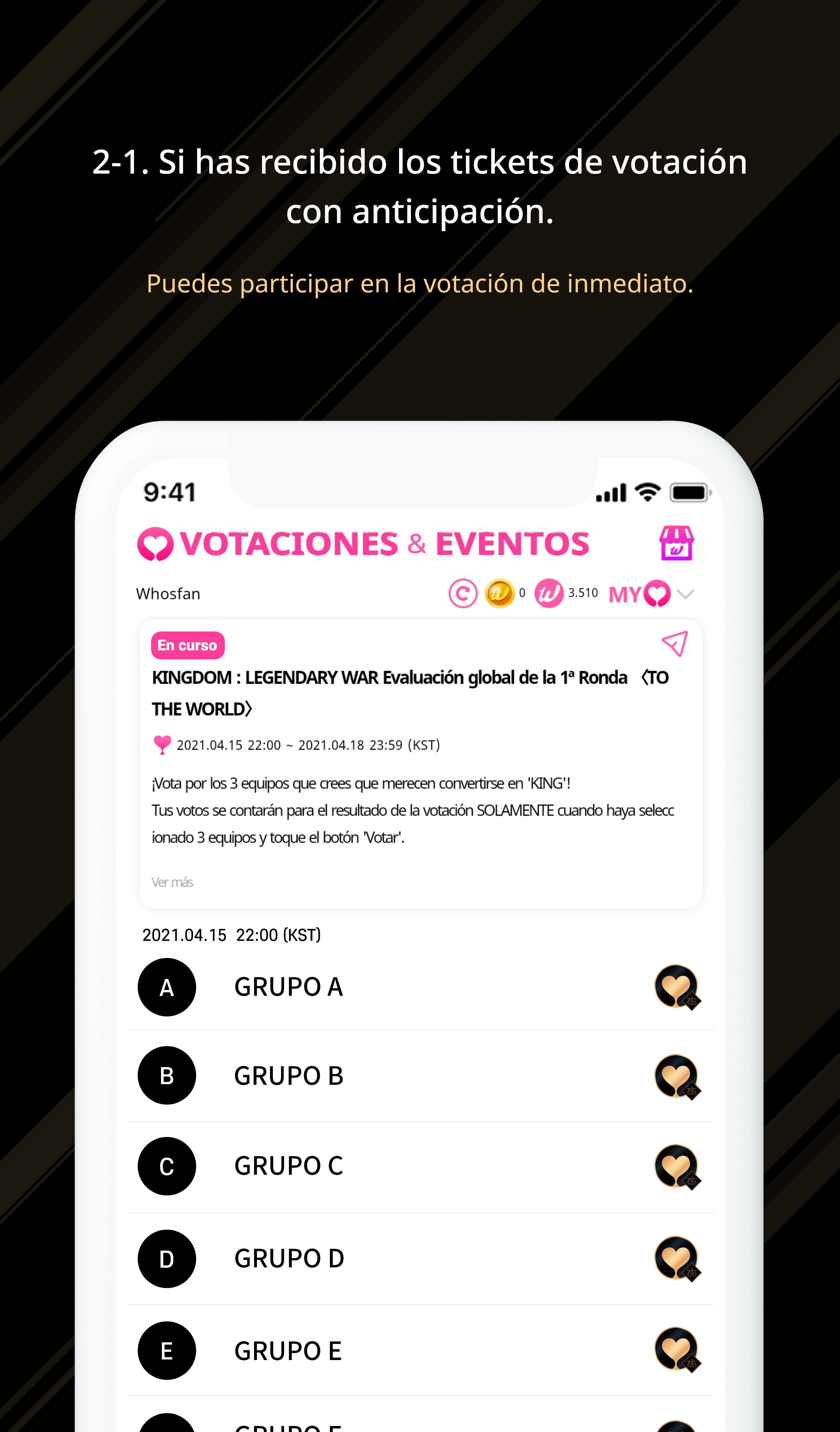
Task: Refresh the coin balance
Action: [464, 593]
